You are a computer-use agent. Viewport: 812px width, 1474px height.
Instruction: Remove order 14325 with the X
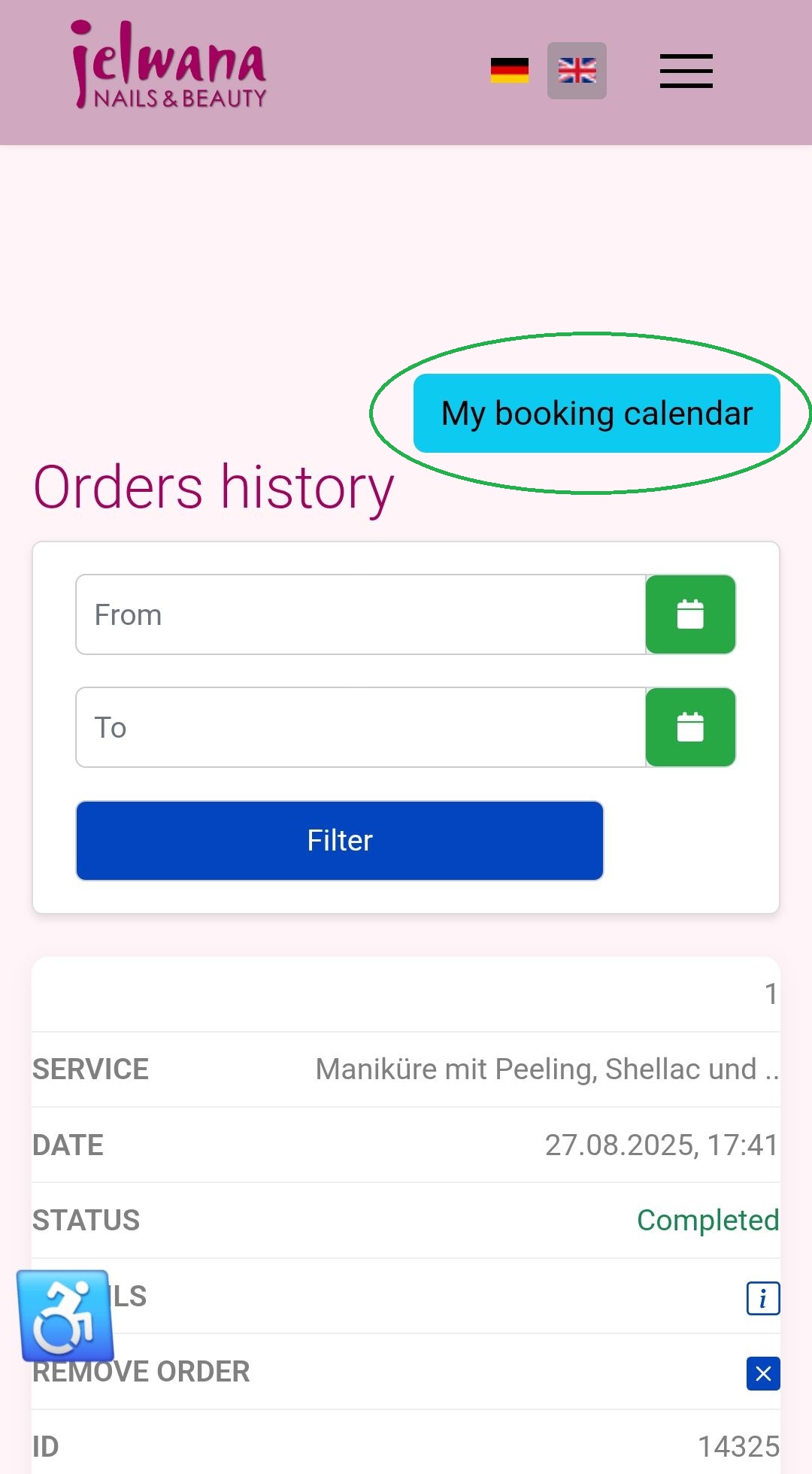pyautogui.click(x=762, y=1374)
